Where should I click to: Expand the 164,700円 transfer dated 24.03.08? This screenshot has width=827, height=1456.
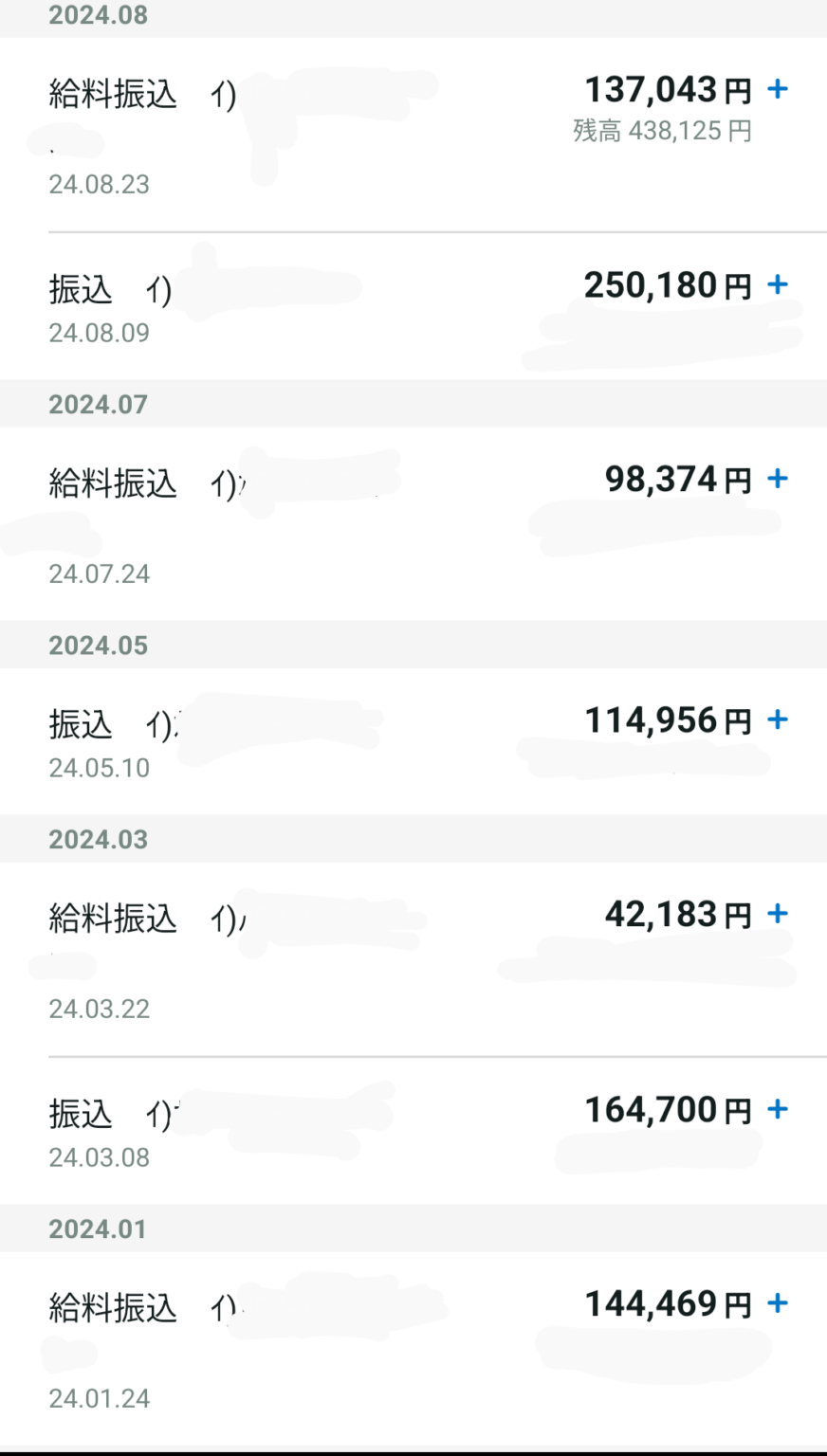778,1109
